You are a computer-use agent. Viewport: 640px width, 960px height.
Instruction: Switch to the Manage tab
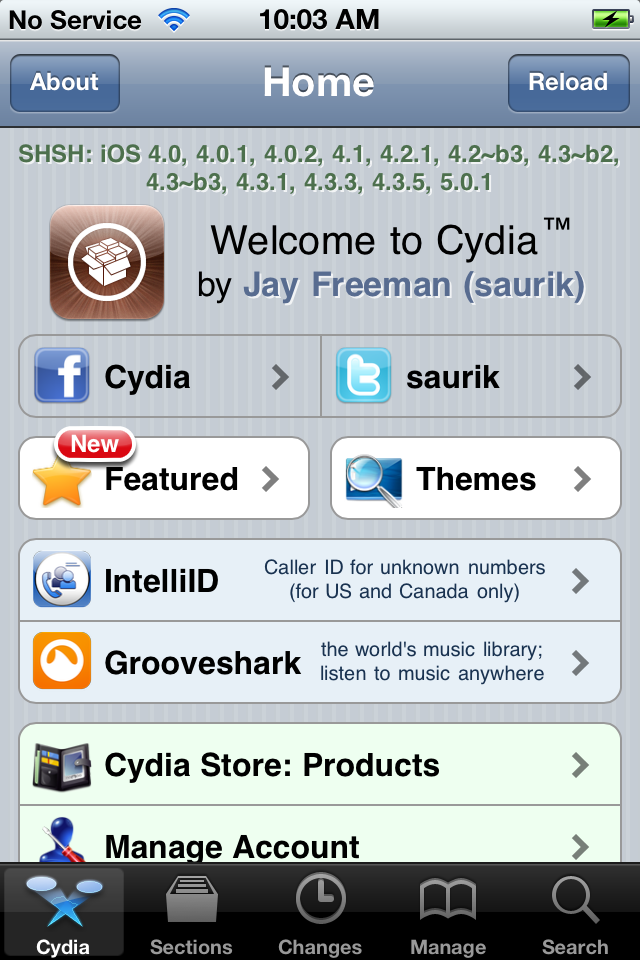coord(448,914)
